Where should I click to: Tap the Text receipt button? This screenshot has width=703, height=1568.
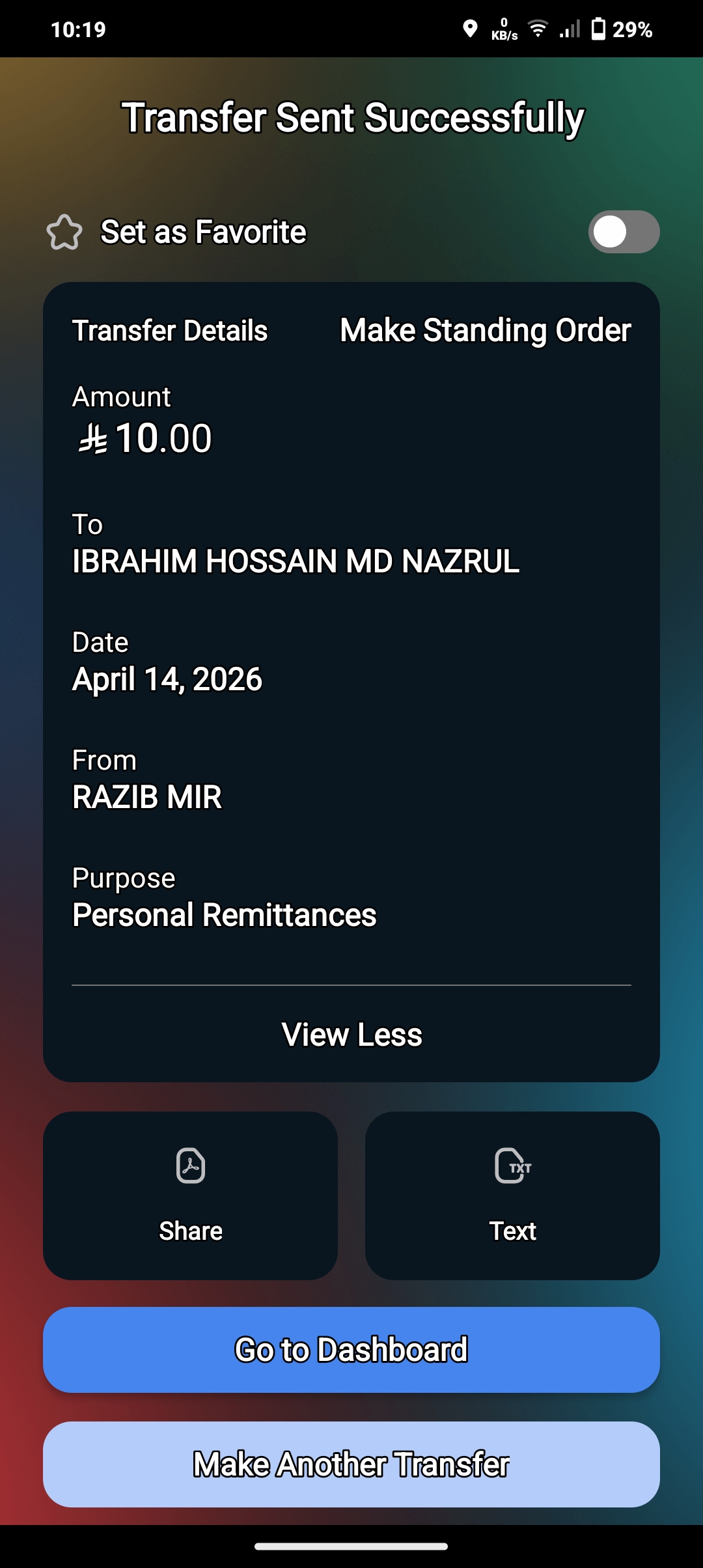click(x=512, y=1195)
